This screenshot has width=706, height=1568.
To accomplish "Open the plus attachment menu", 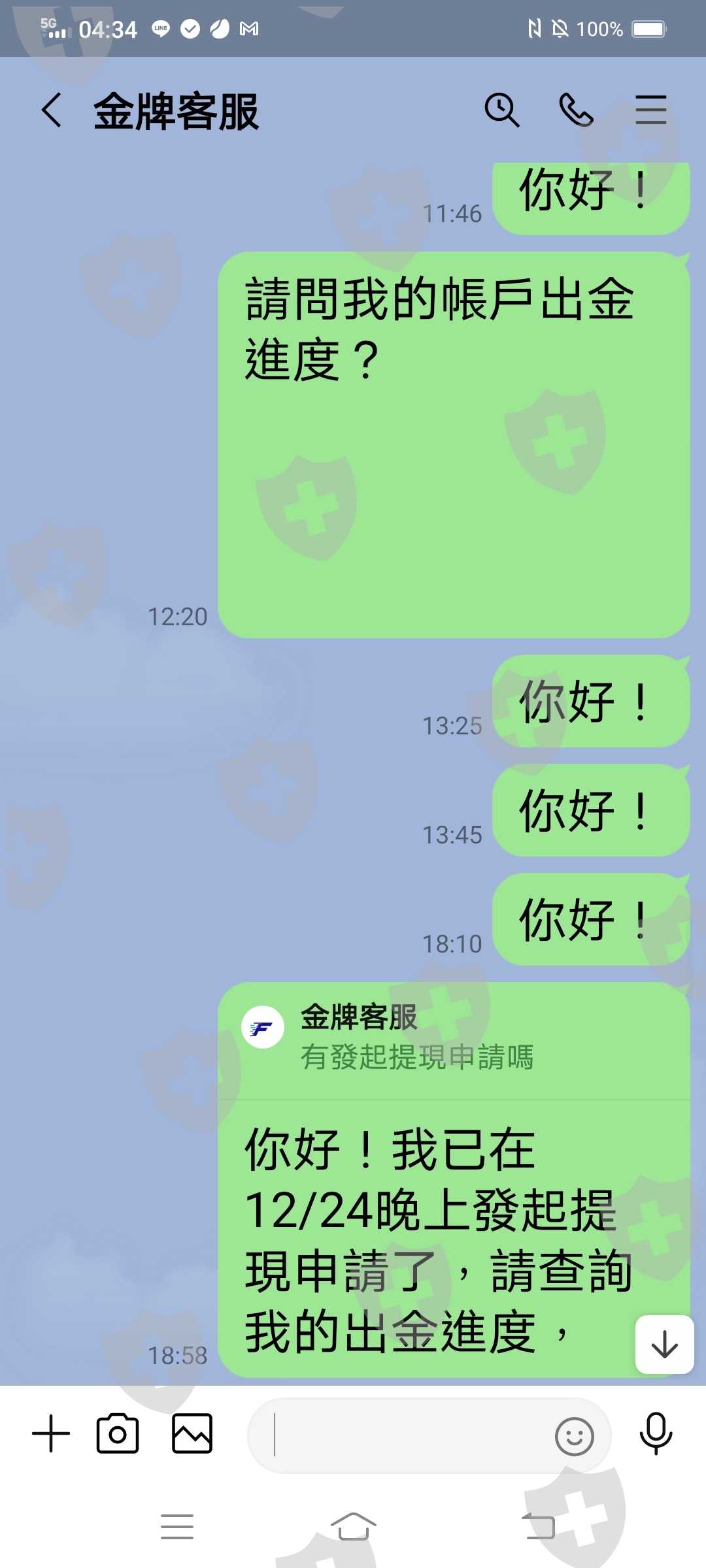I will coord(51,1434).
